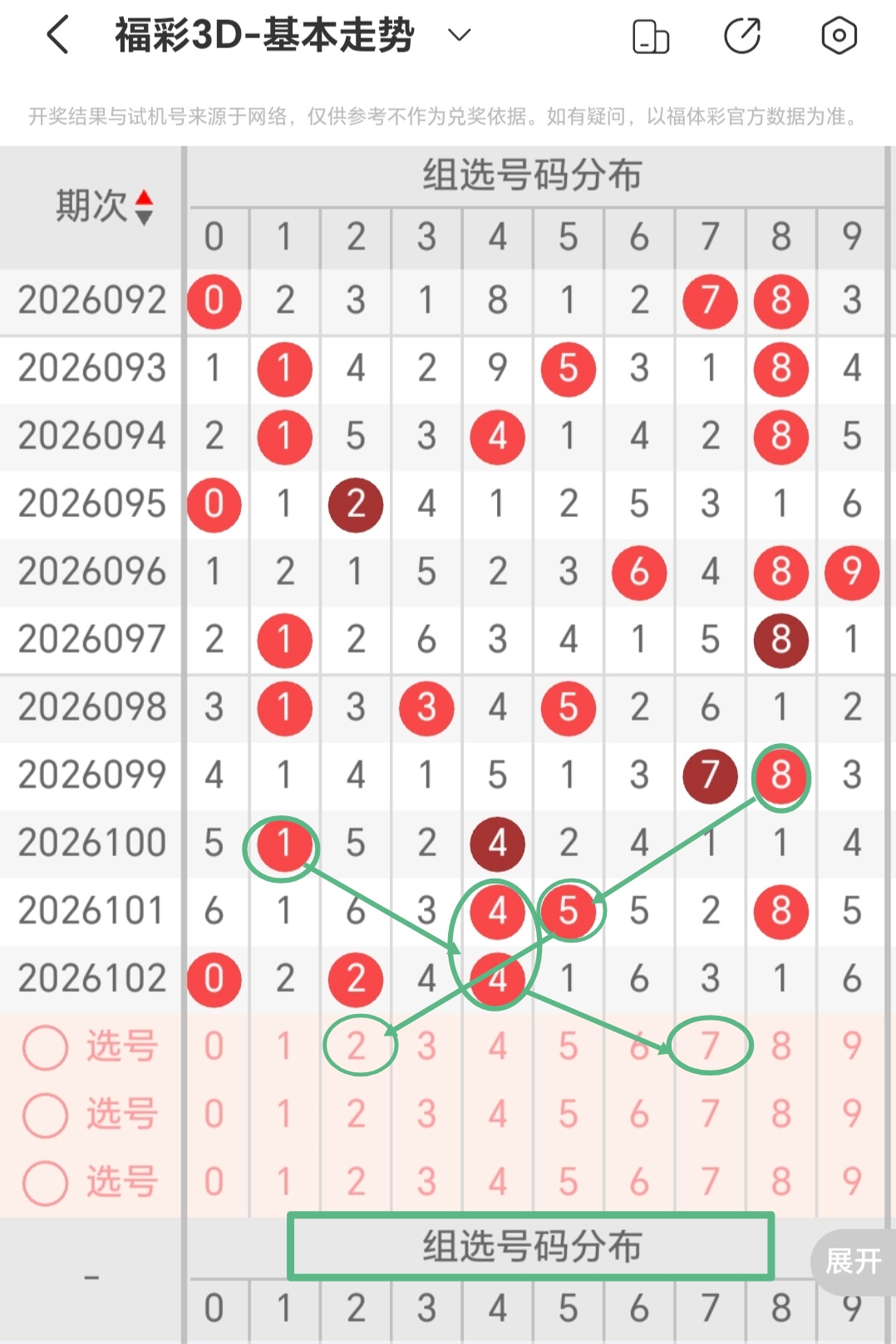Viewport: 896px width, 1344px height.
Task: Open settings via the hexagon gear icon
Action: [839, 35]
